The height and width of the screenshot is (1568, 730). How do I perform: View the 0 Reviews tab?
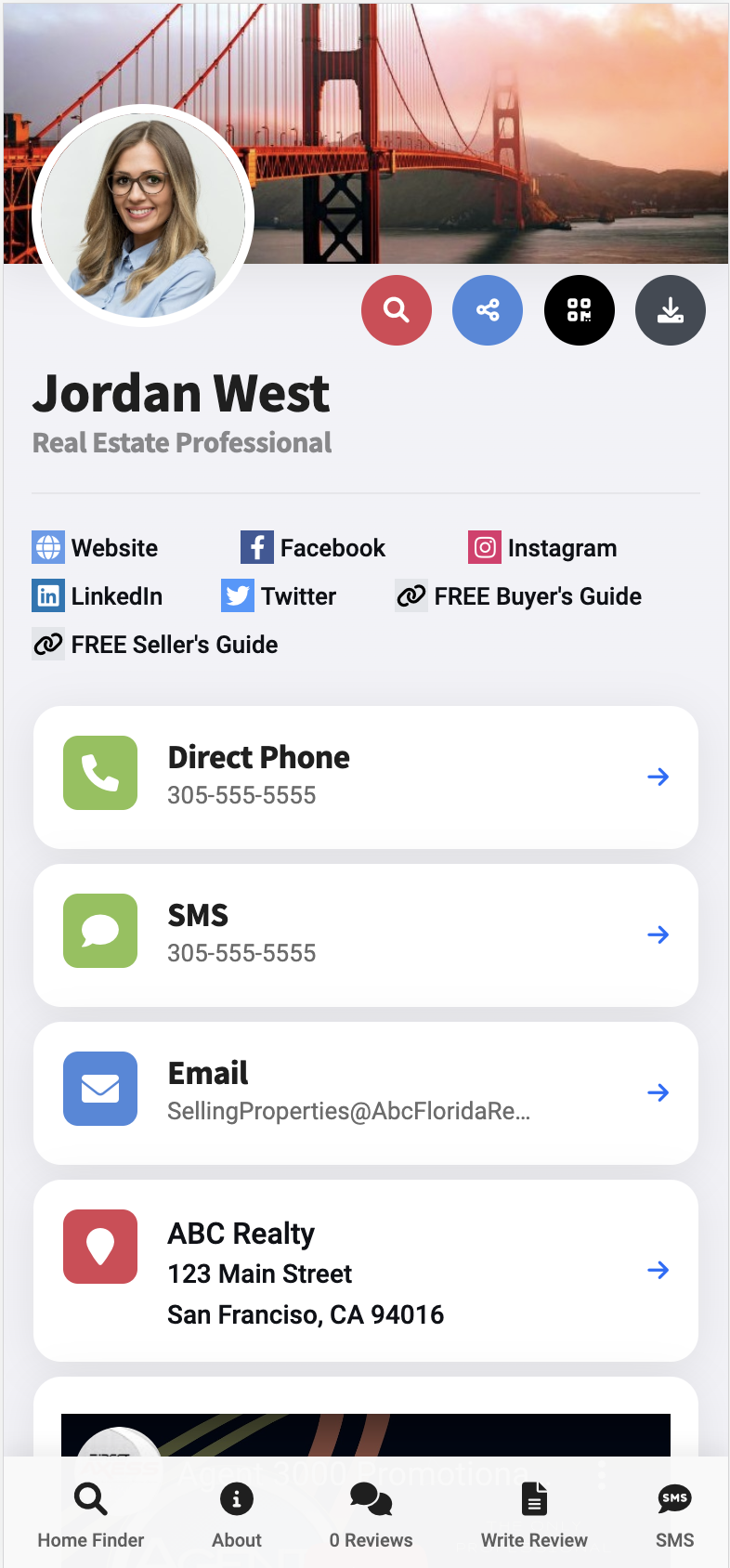372,1515
